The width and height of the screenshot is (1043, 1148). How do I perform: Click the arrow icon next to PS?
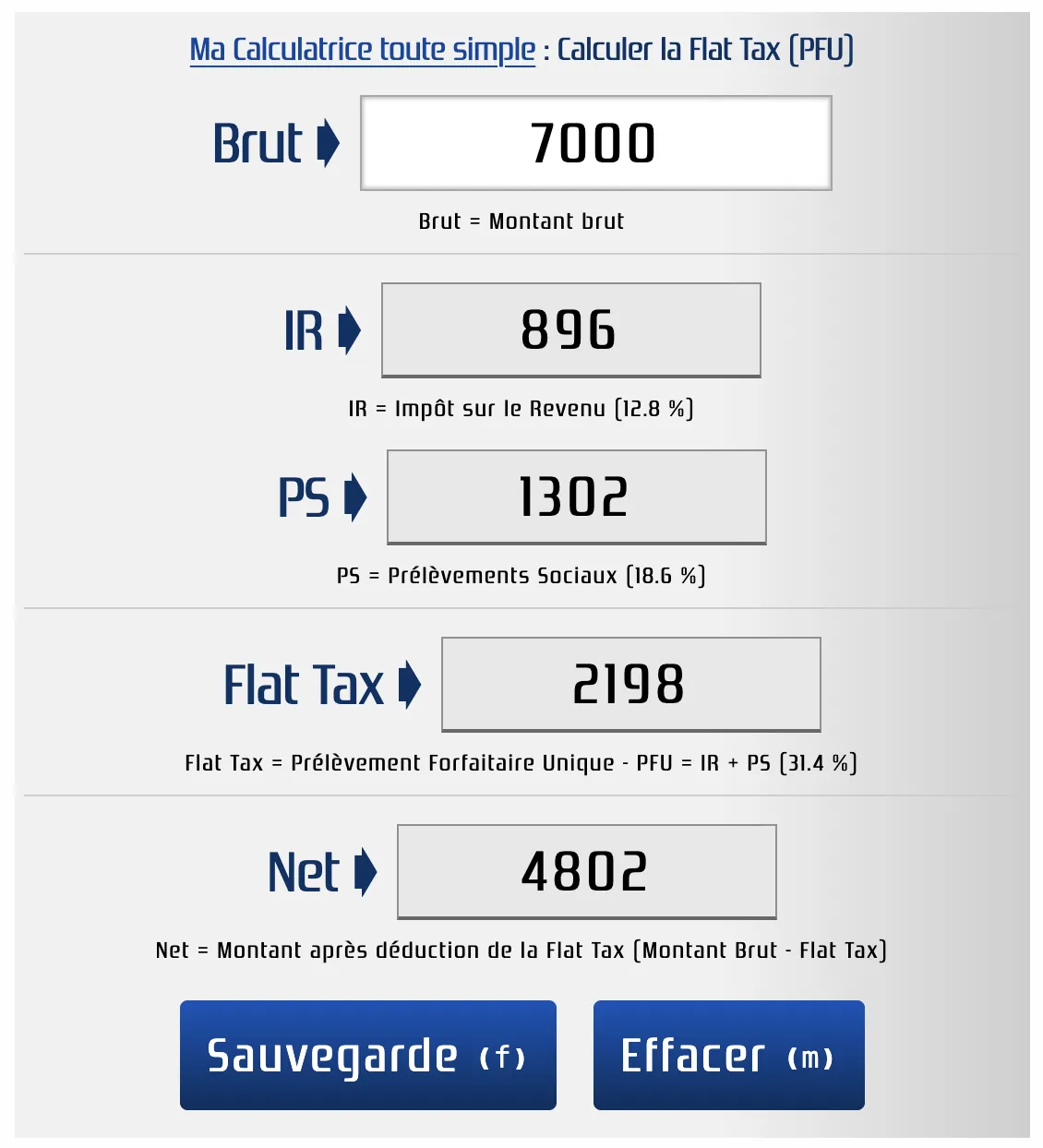357,496
